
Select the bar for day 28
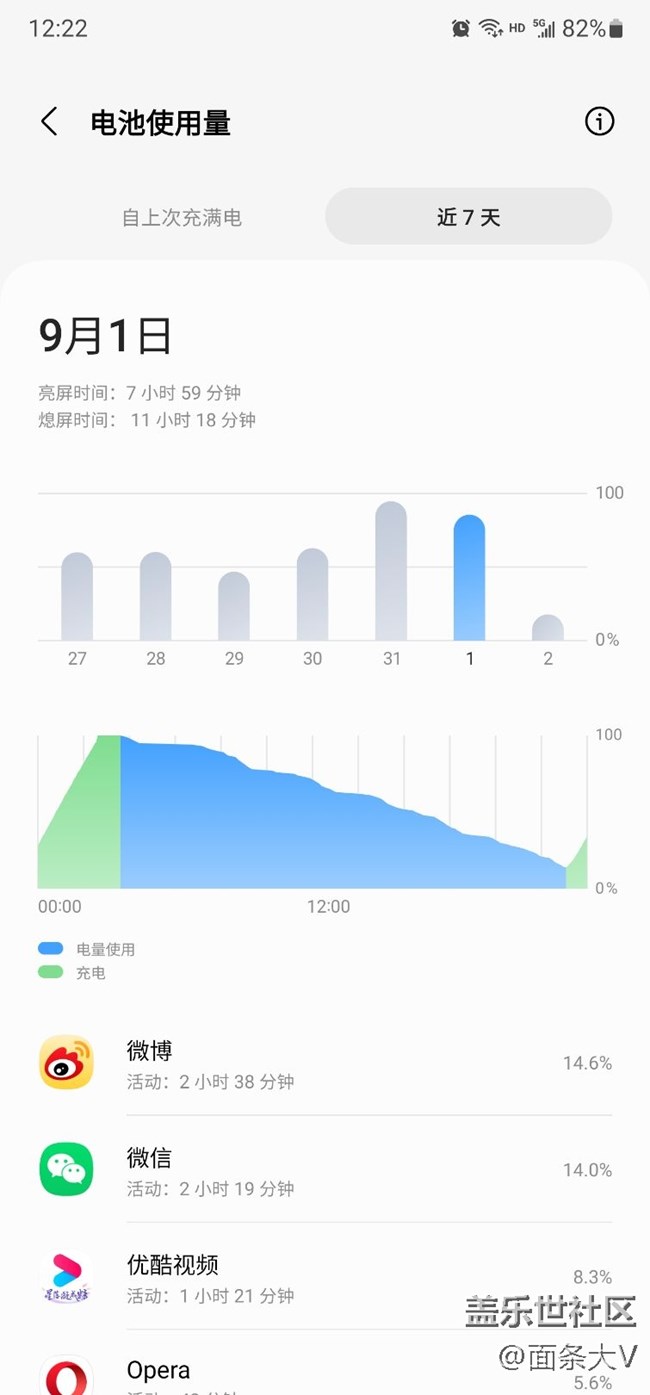point(155,597)
